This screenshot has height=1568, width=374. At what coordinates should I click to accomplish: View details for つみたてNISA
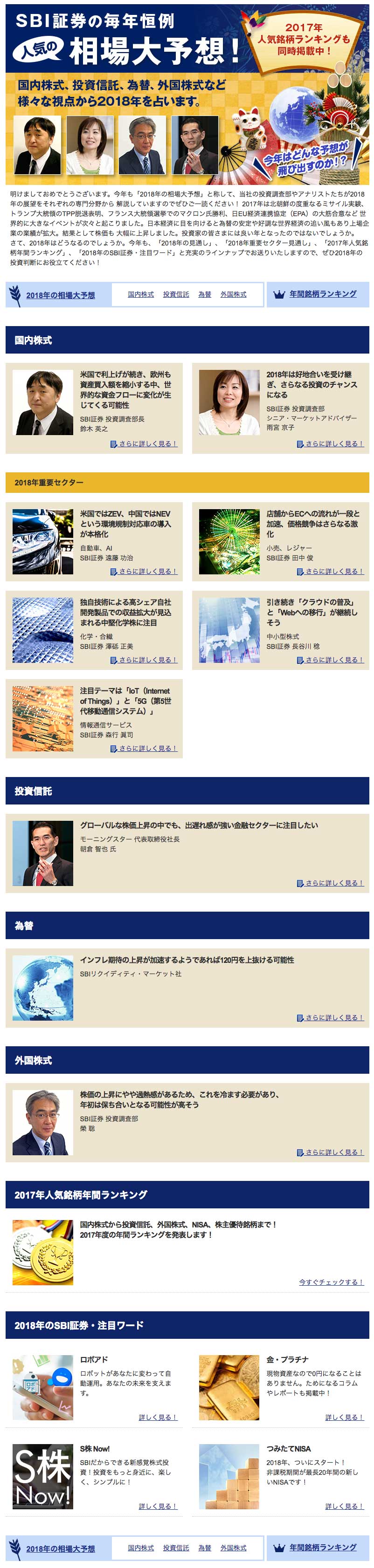click(344, 1506)
